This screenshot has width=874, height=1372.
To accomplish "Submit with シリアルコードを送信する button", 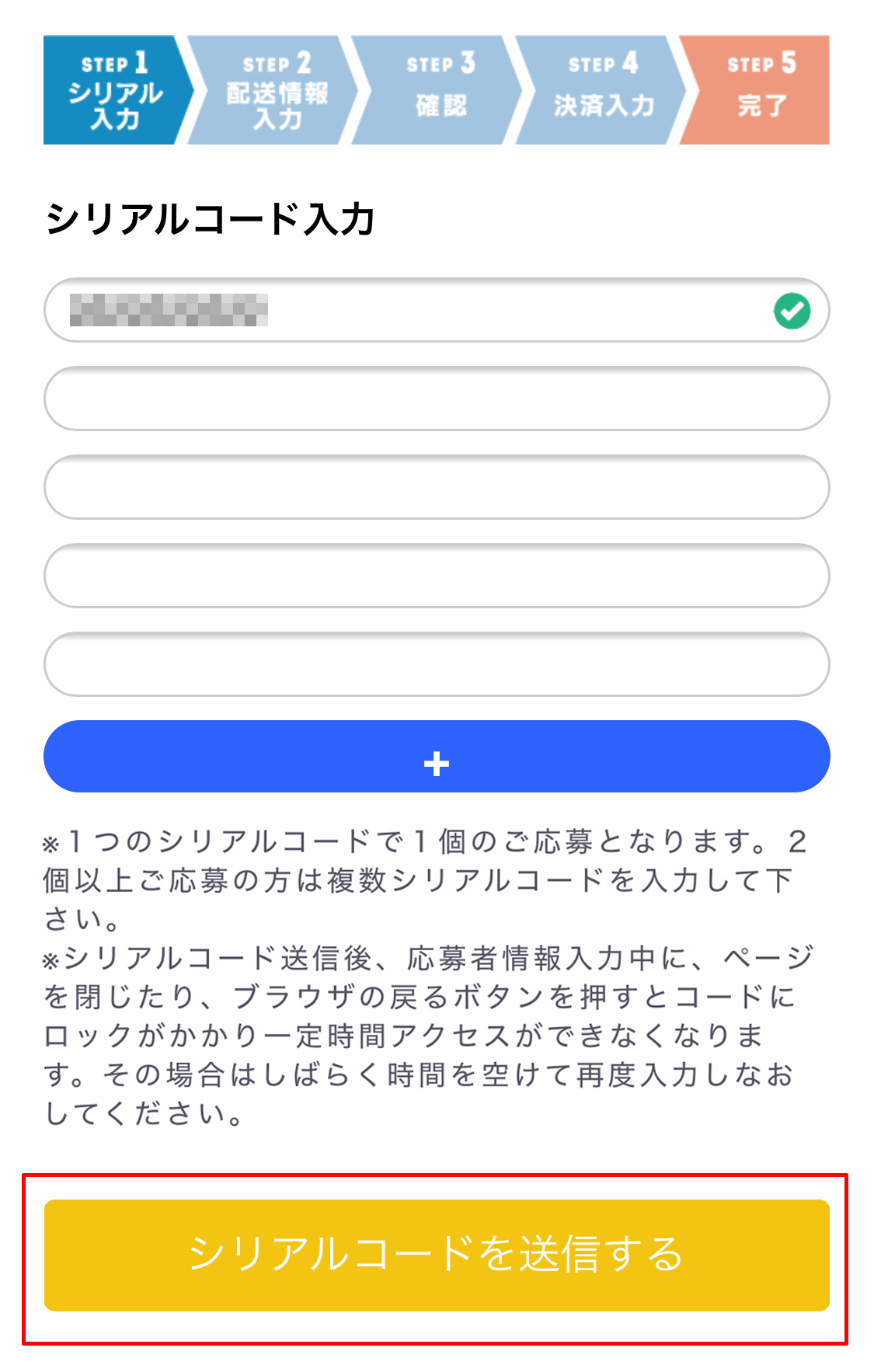I will [x=437, y=1255].
